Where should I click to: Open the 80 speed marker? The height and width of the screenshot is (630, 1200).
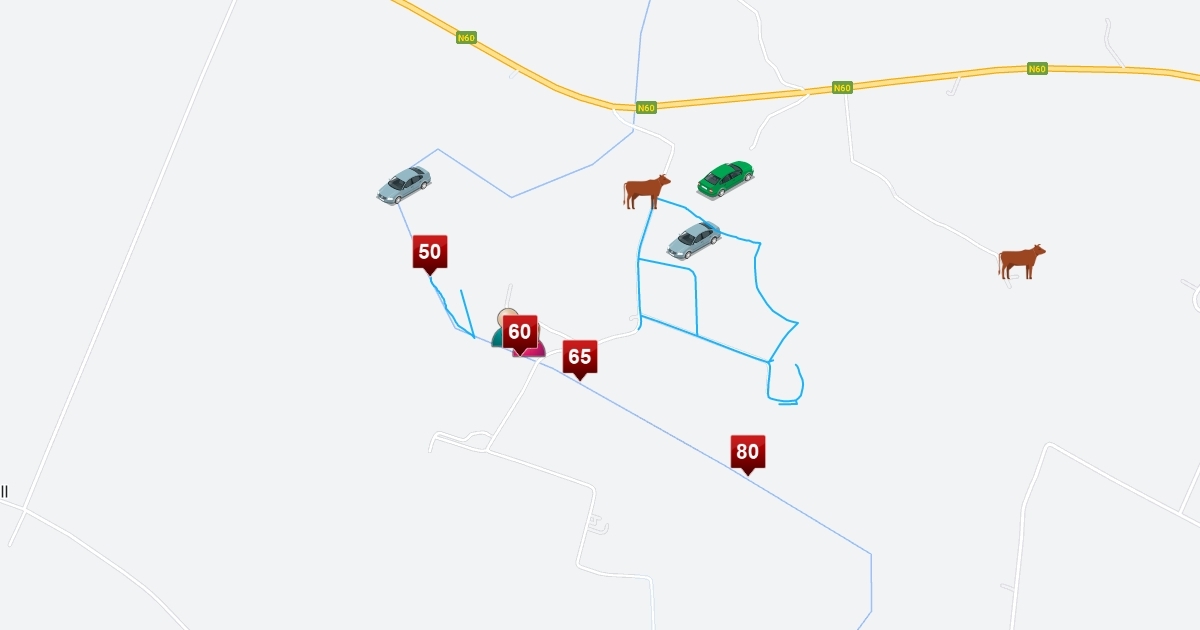[747, 452]
